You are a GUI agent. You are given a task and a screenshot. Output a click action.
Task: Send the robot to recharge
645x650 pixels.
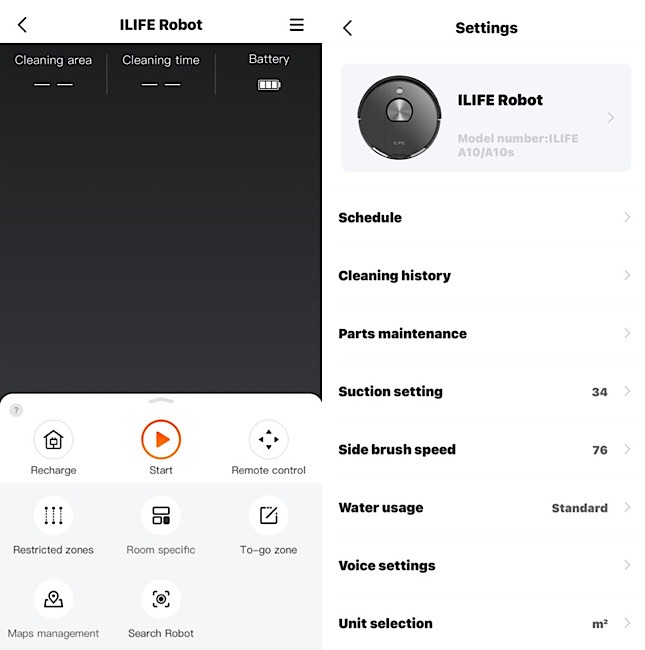point(53,439)
